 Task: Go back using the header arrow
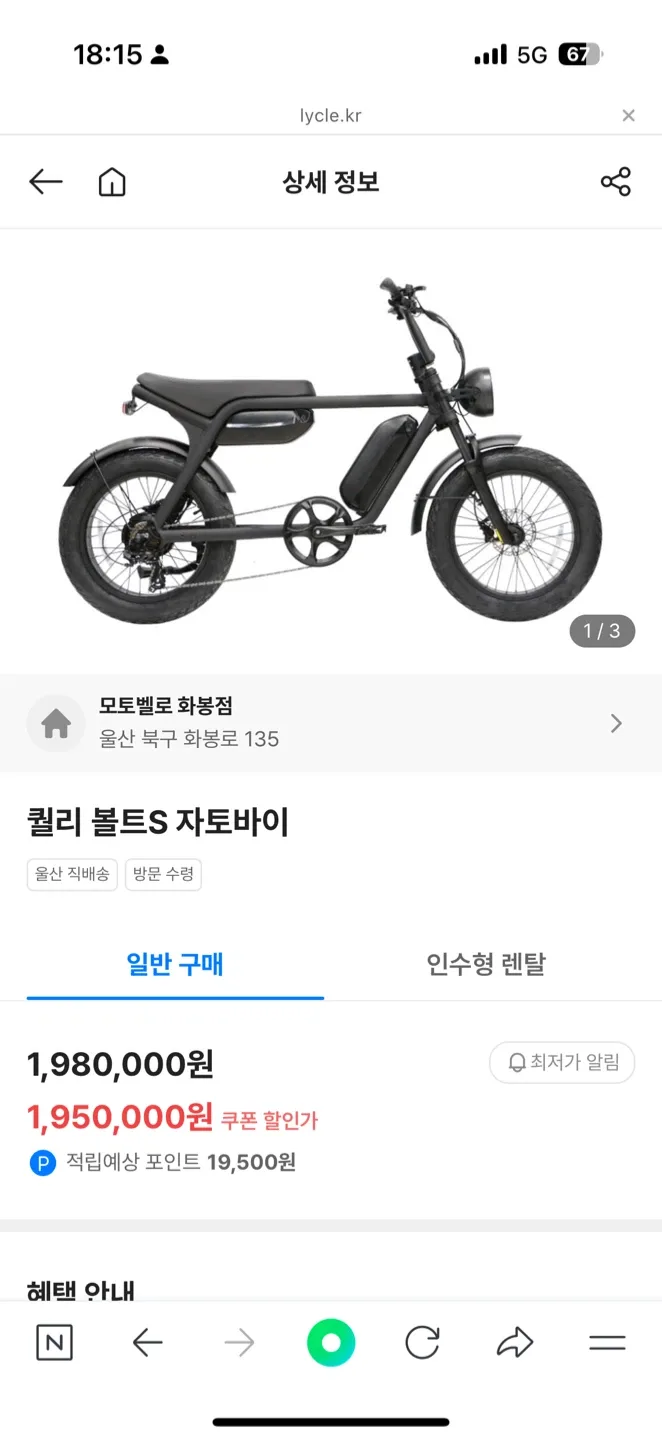point(46,182)
